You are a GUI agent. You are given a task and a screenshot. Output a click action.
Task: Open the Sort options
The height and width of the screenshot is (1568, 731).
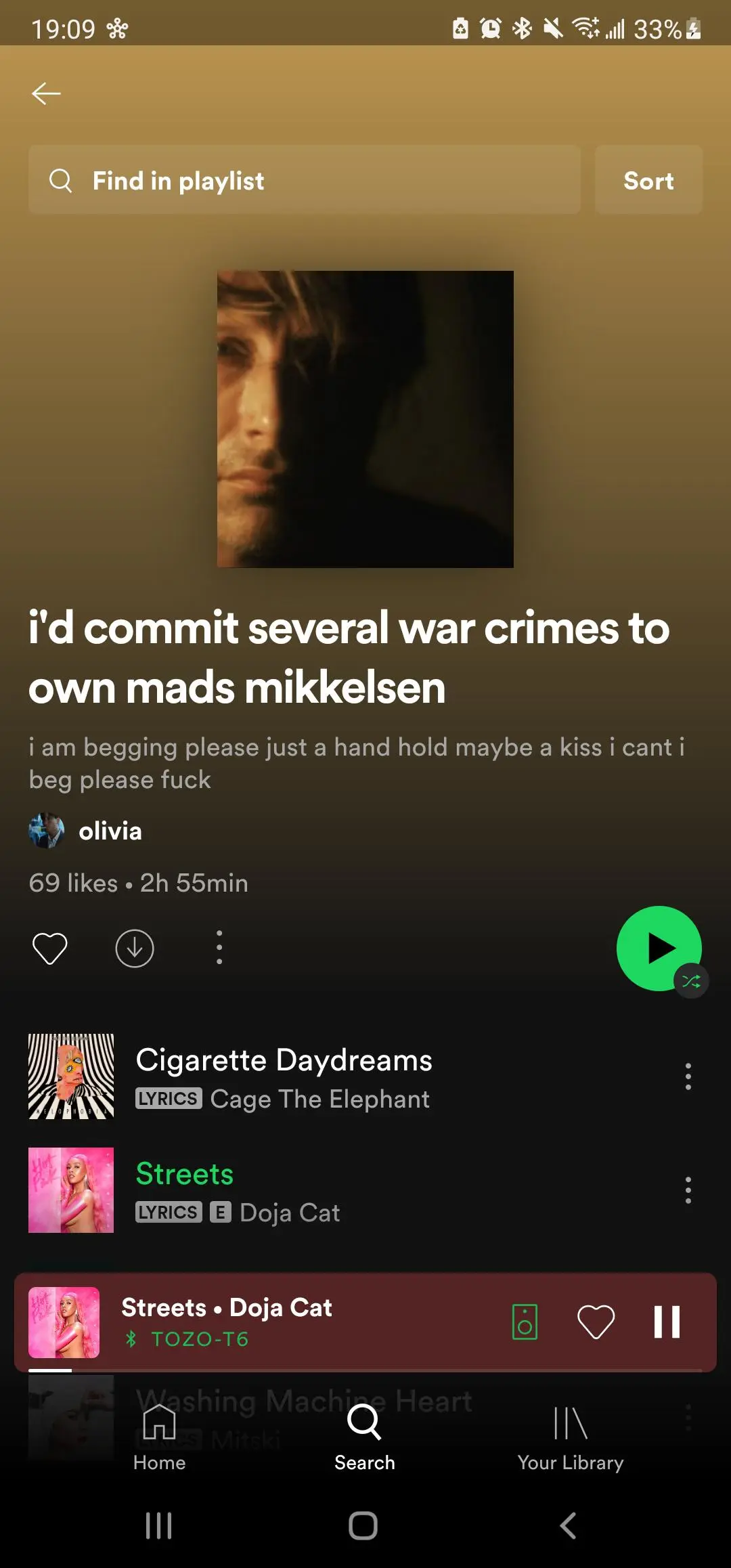tap(648, 180)
